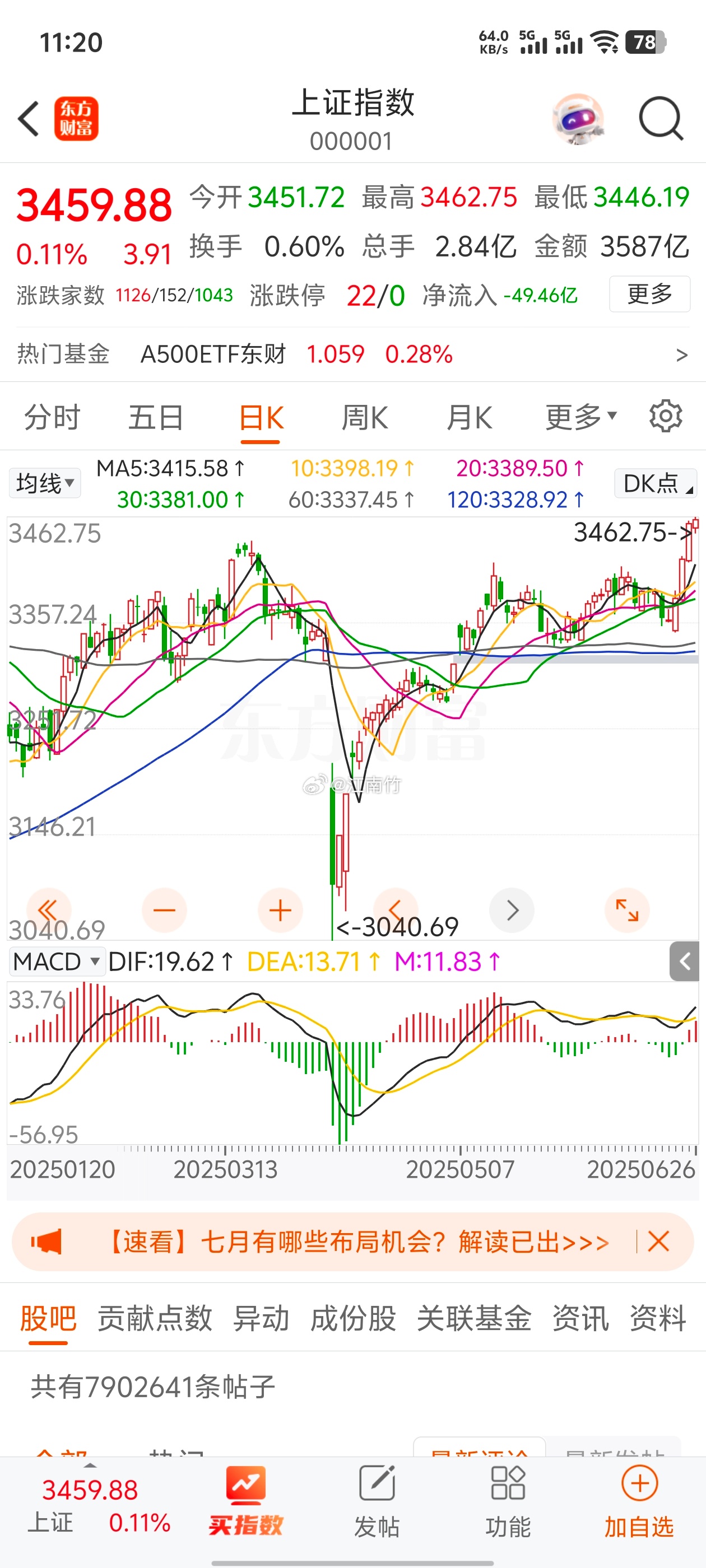Open the 均线 indicator dropdown
This screenshot has height=1568, width=706.
tap(44, 483)
